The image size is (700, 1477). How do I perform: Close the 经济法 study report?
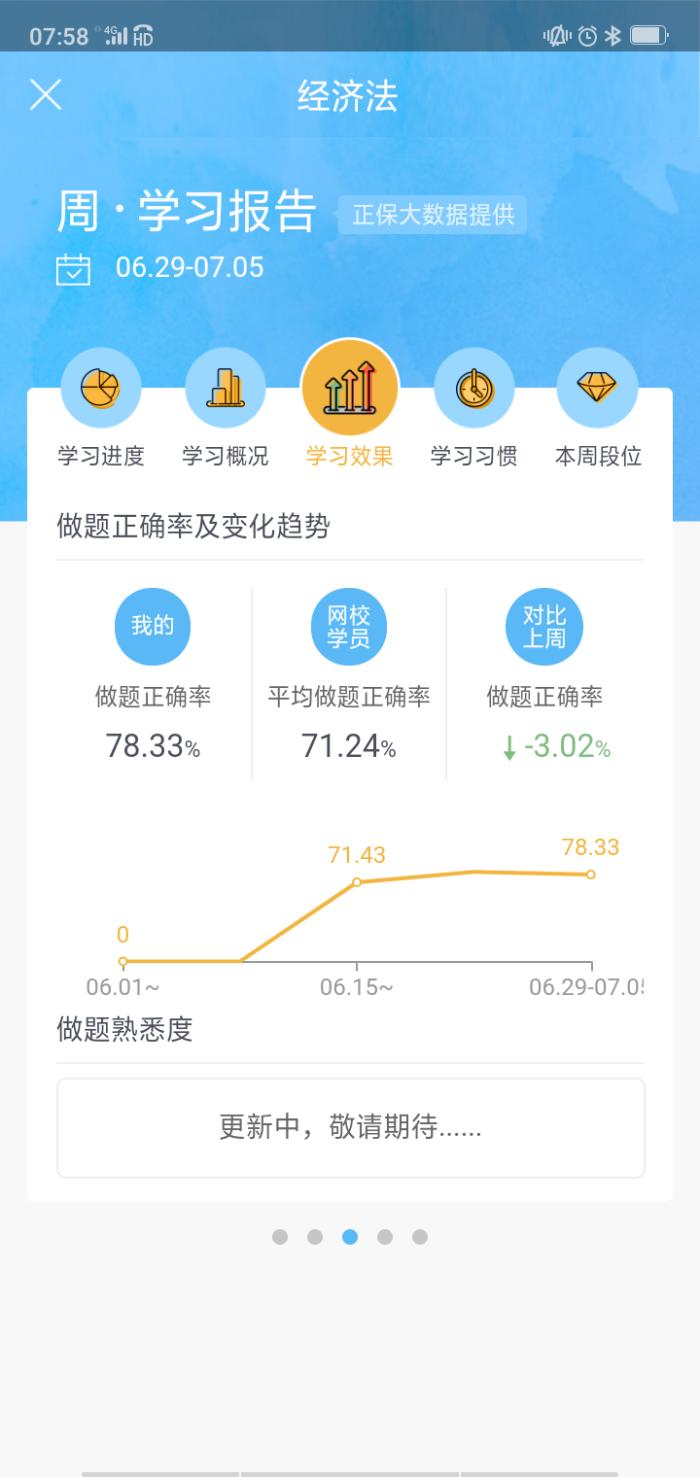[x=46, y=95]
